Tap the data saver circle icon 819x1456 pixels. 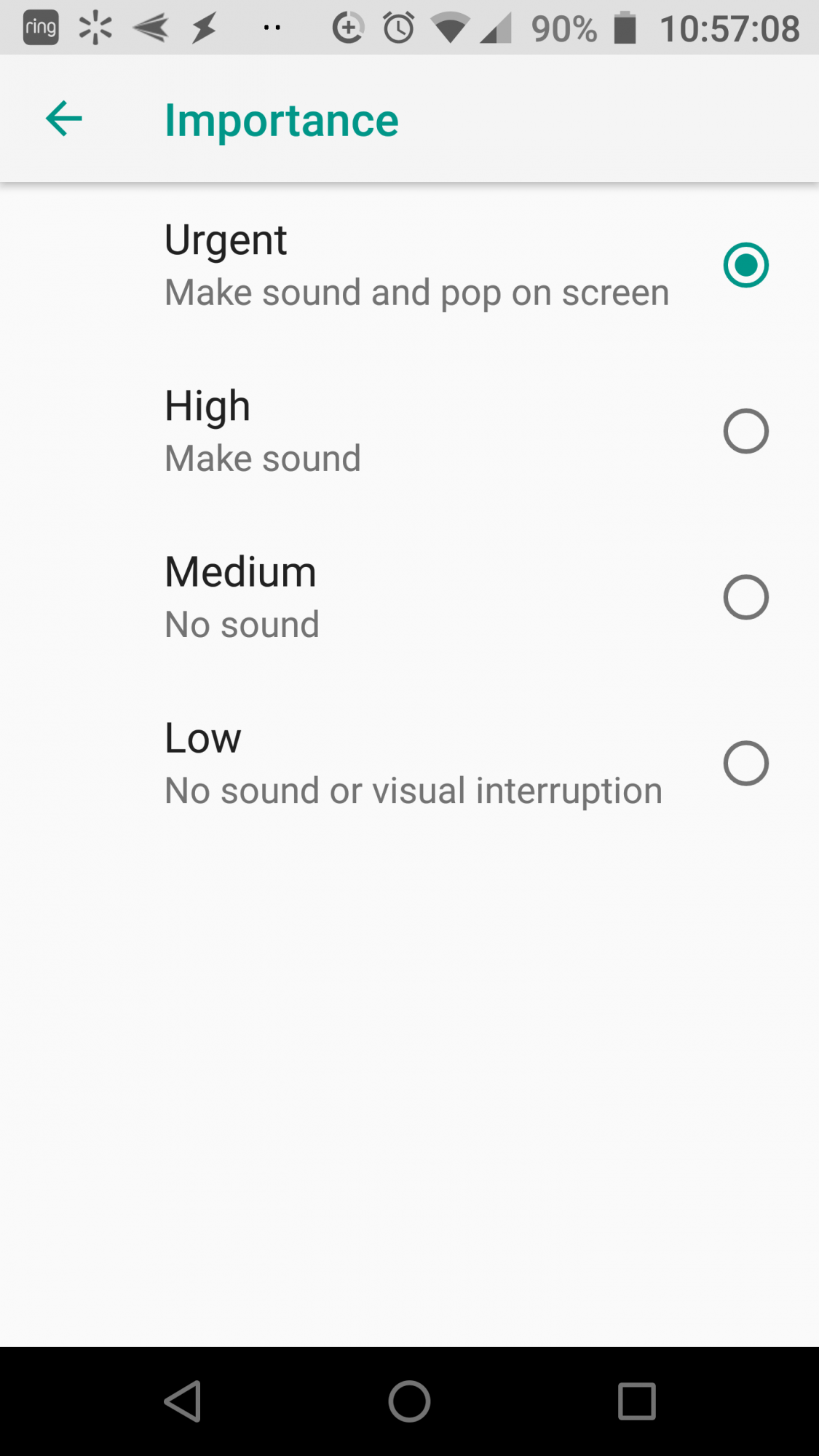pyautogui.click(x=348, y=27)
